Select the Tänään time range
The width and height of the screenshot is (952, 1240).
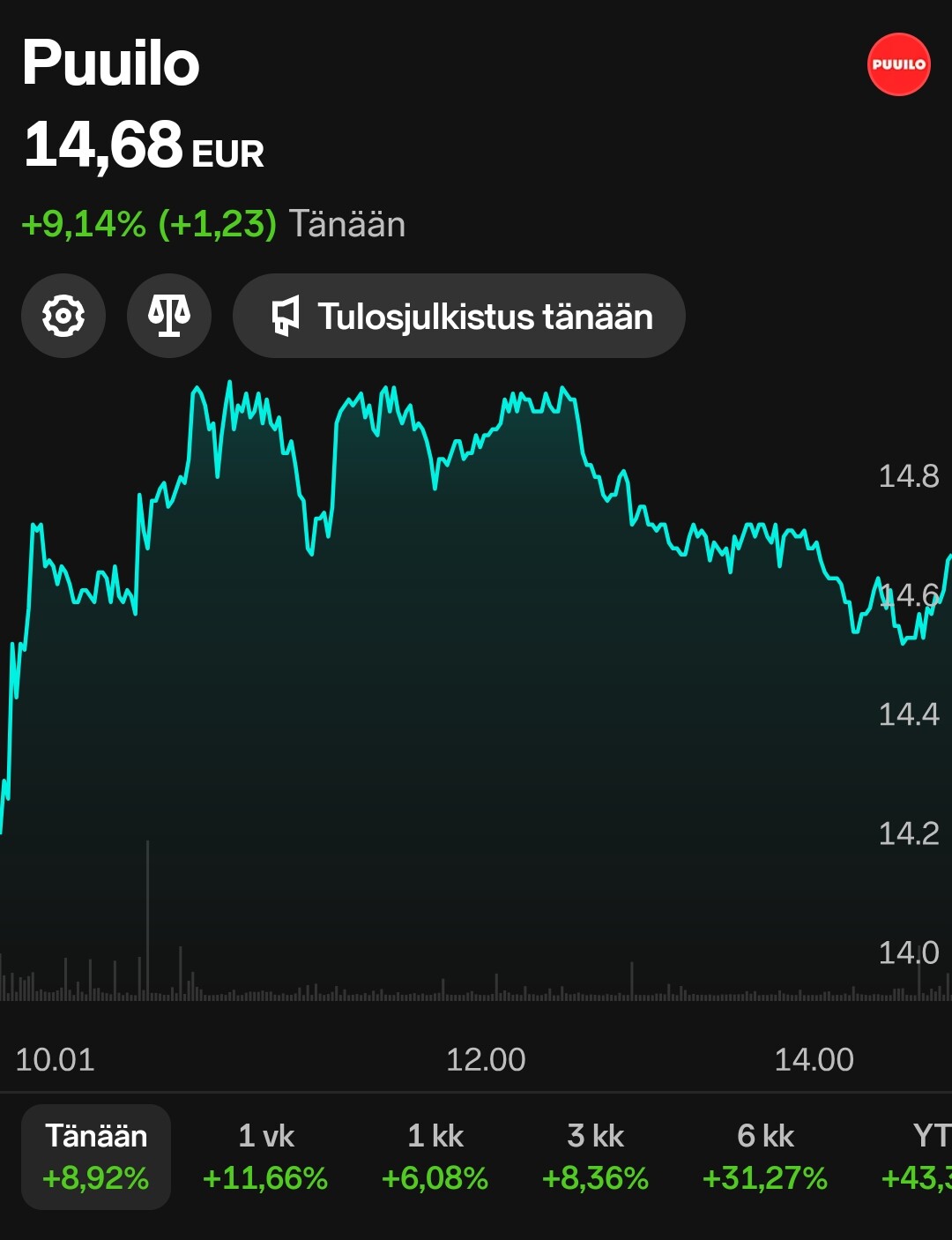tap(96, 1156)
